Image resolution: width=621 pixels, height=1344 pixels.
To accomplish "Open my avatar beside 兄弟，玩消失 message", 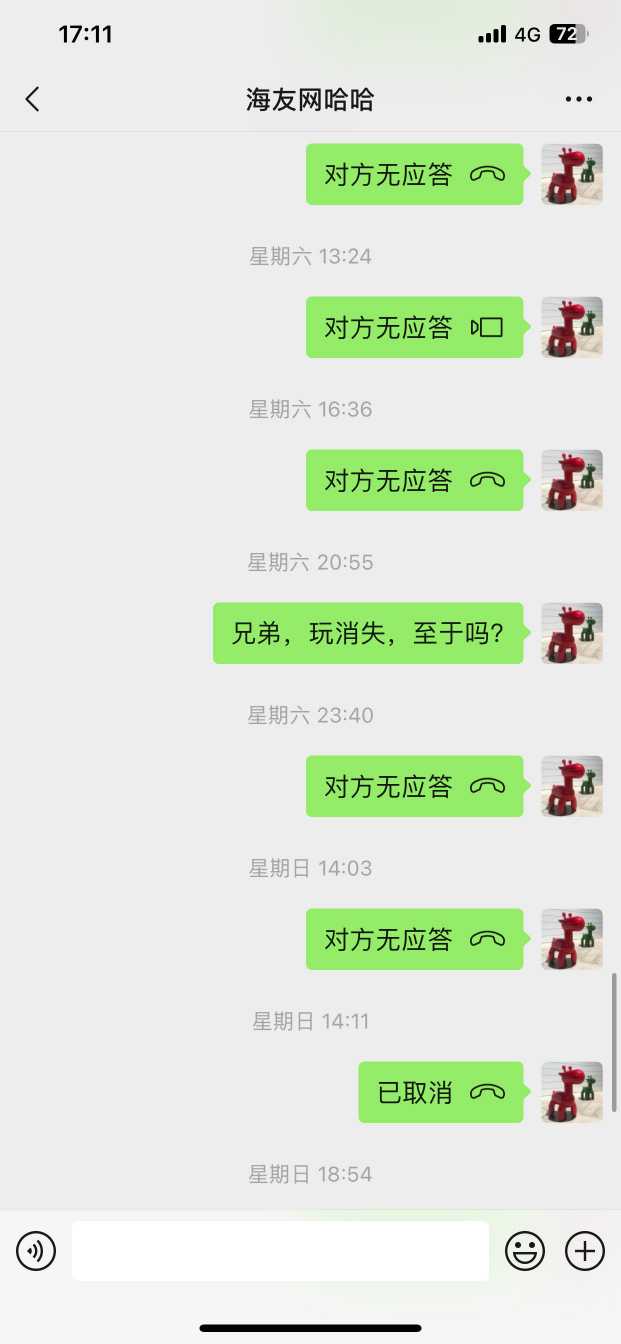I will [572, 634].
